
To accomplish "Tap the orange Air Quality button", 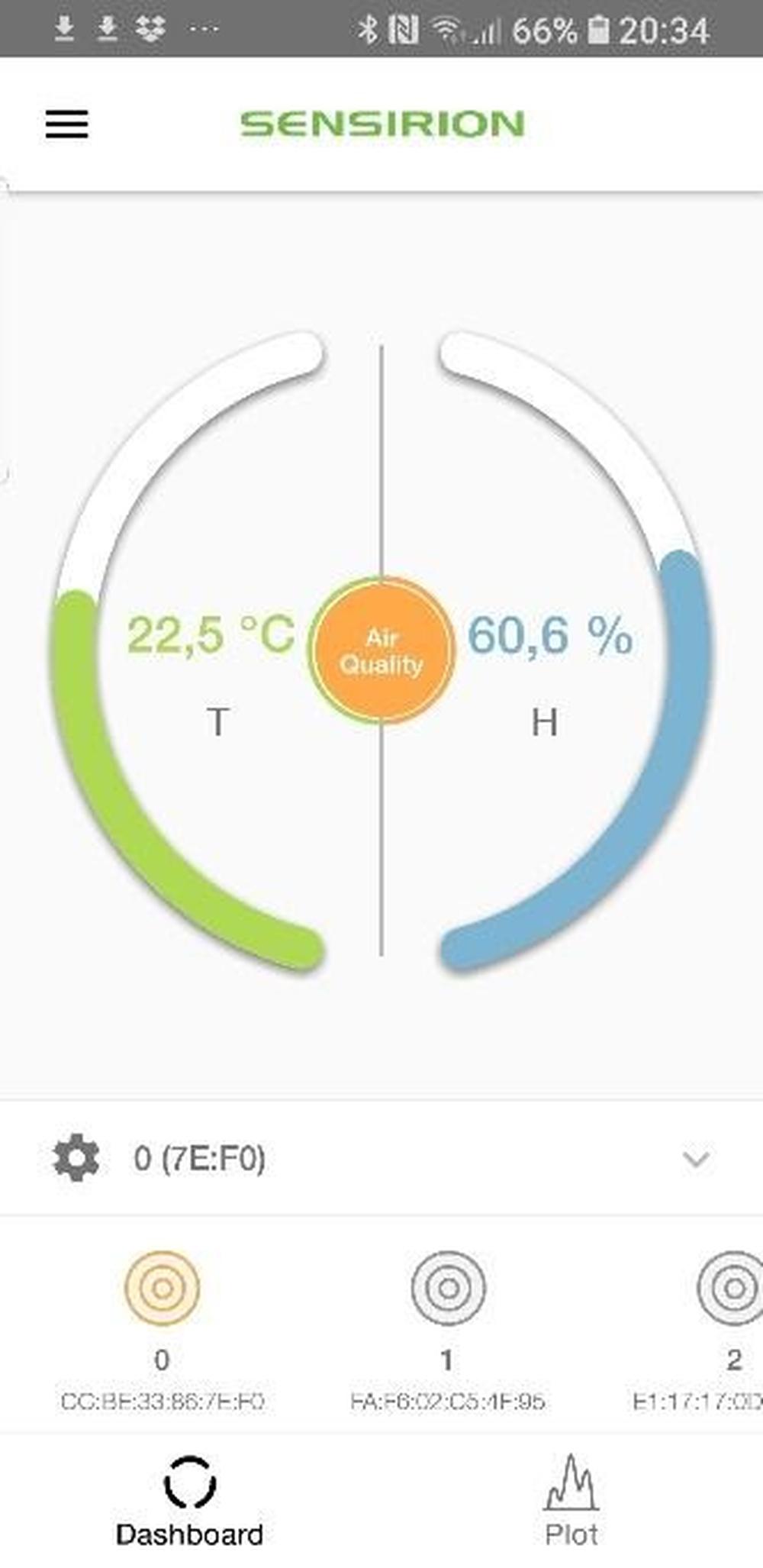I will coord(381,650).
